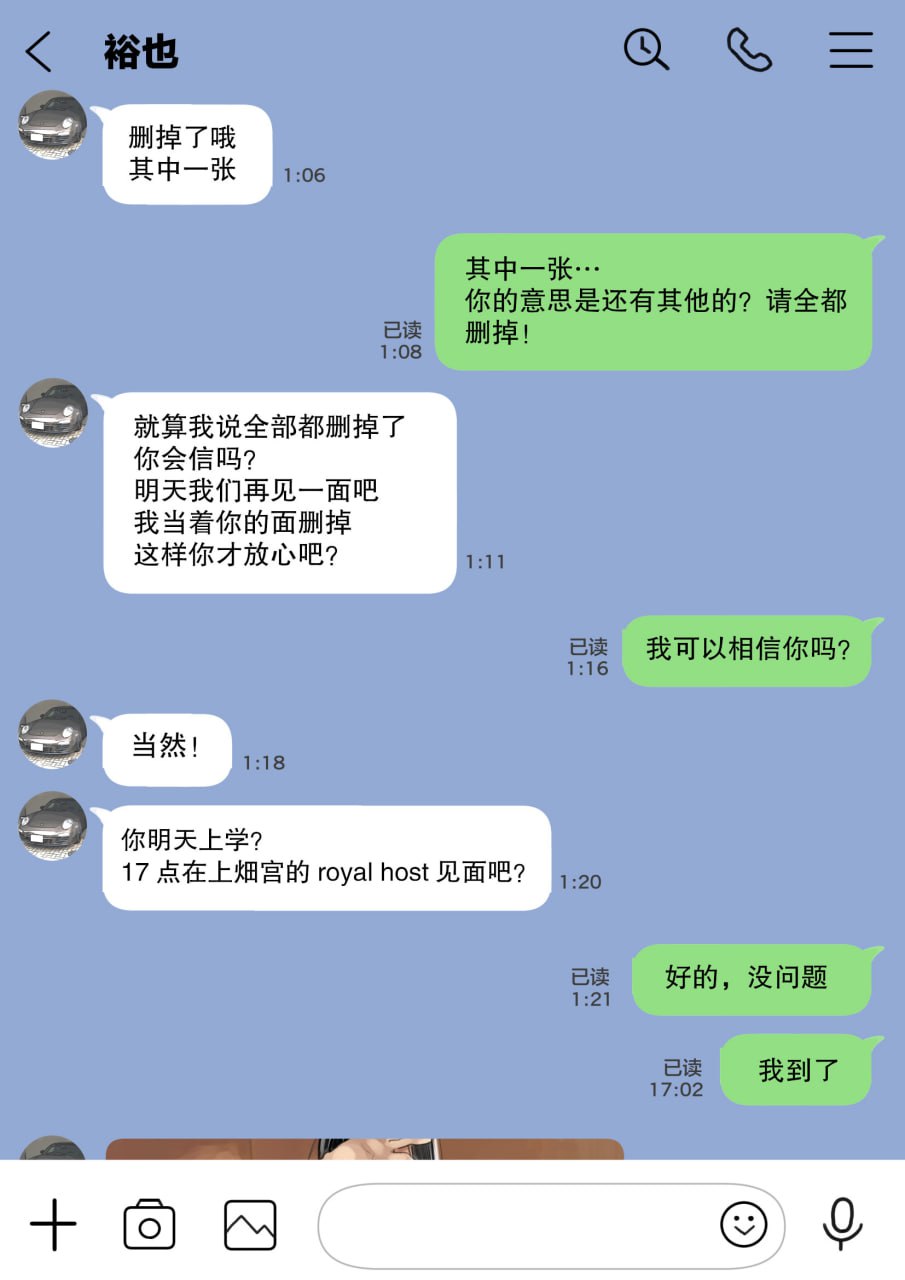This screenshot has height=1280, width=905.
Task: Start a call with the phone icon
Action: (x=749, y=49)
